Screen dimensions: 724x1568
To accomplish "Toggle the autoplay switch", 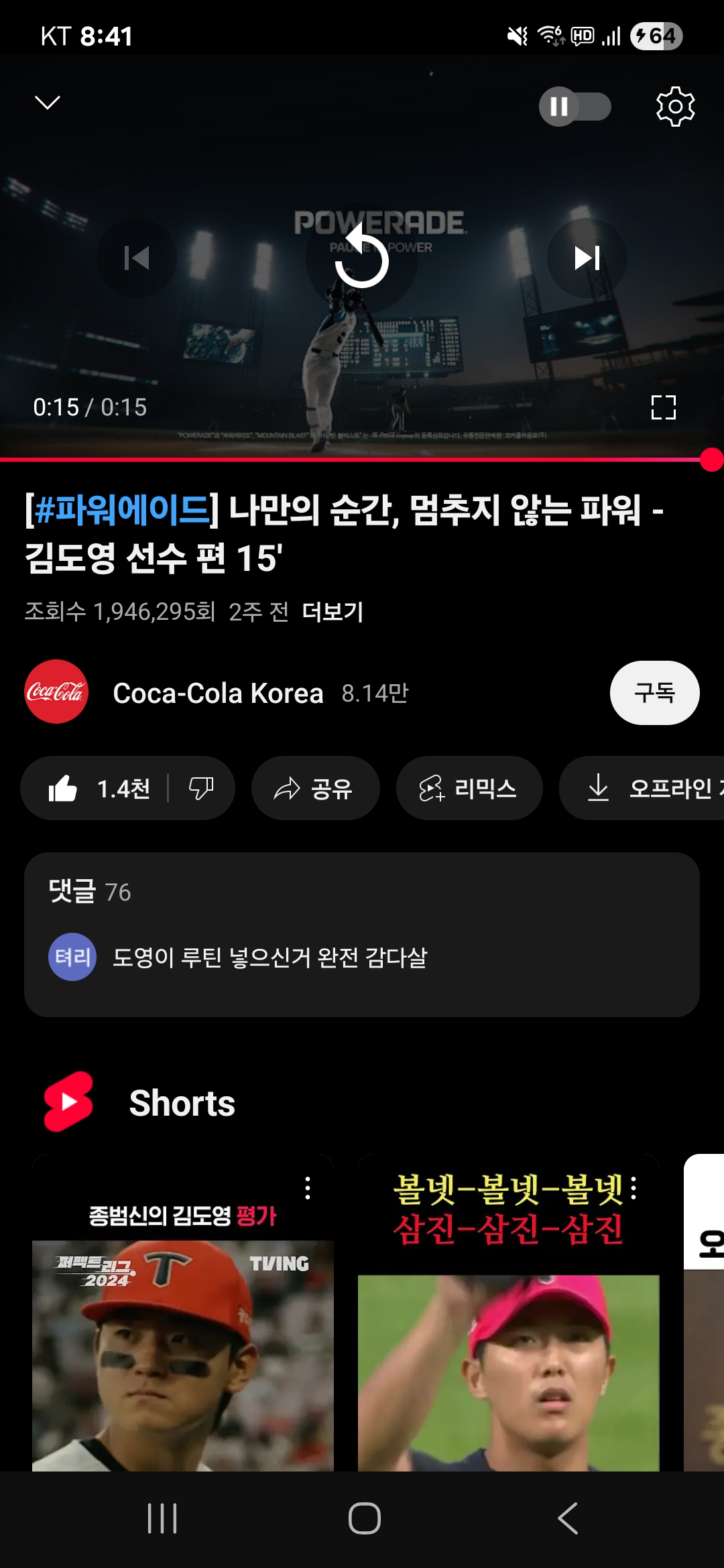I will point(575,107).
